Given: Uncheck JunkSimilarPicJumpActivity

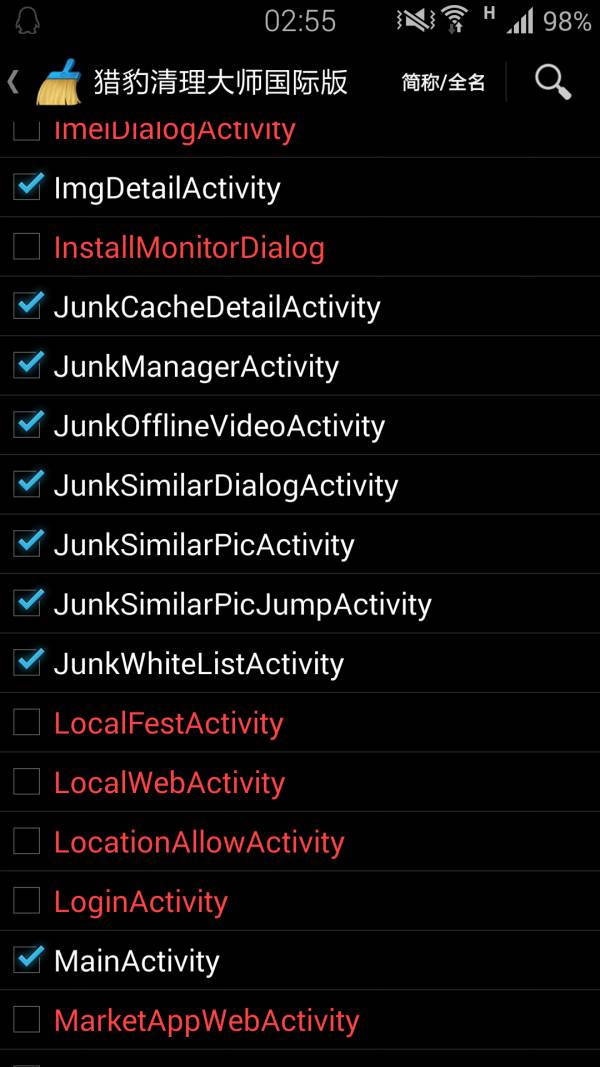Looking at the screenshot, I should (27, 604).
